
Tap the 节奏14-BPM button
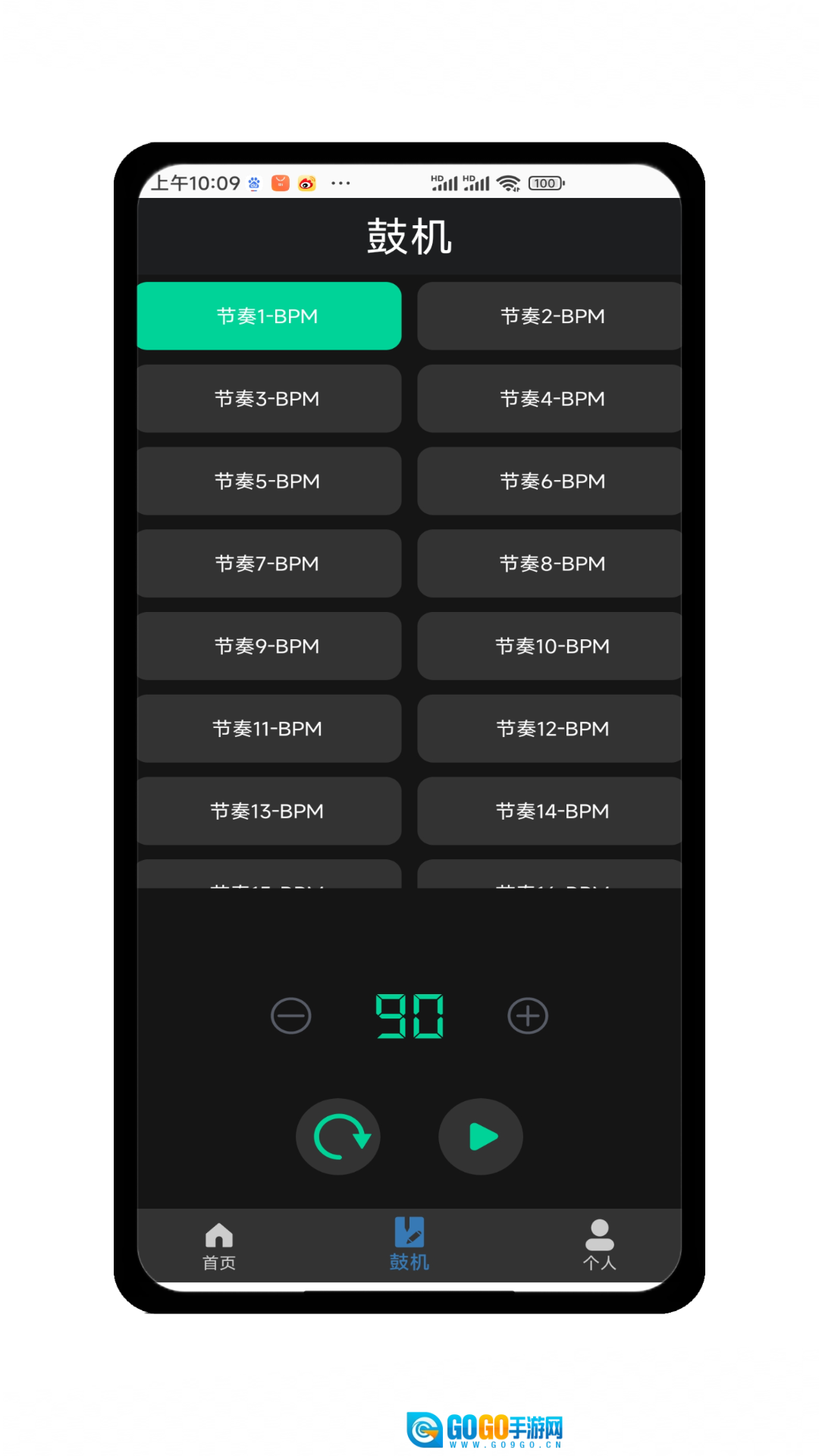click(x=551, y=811)
